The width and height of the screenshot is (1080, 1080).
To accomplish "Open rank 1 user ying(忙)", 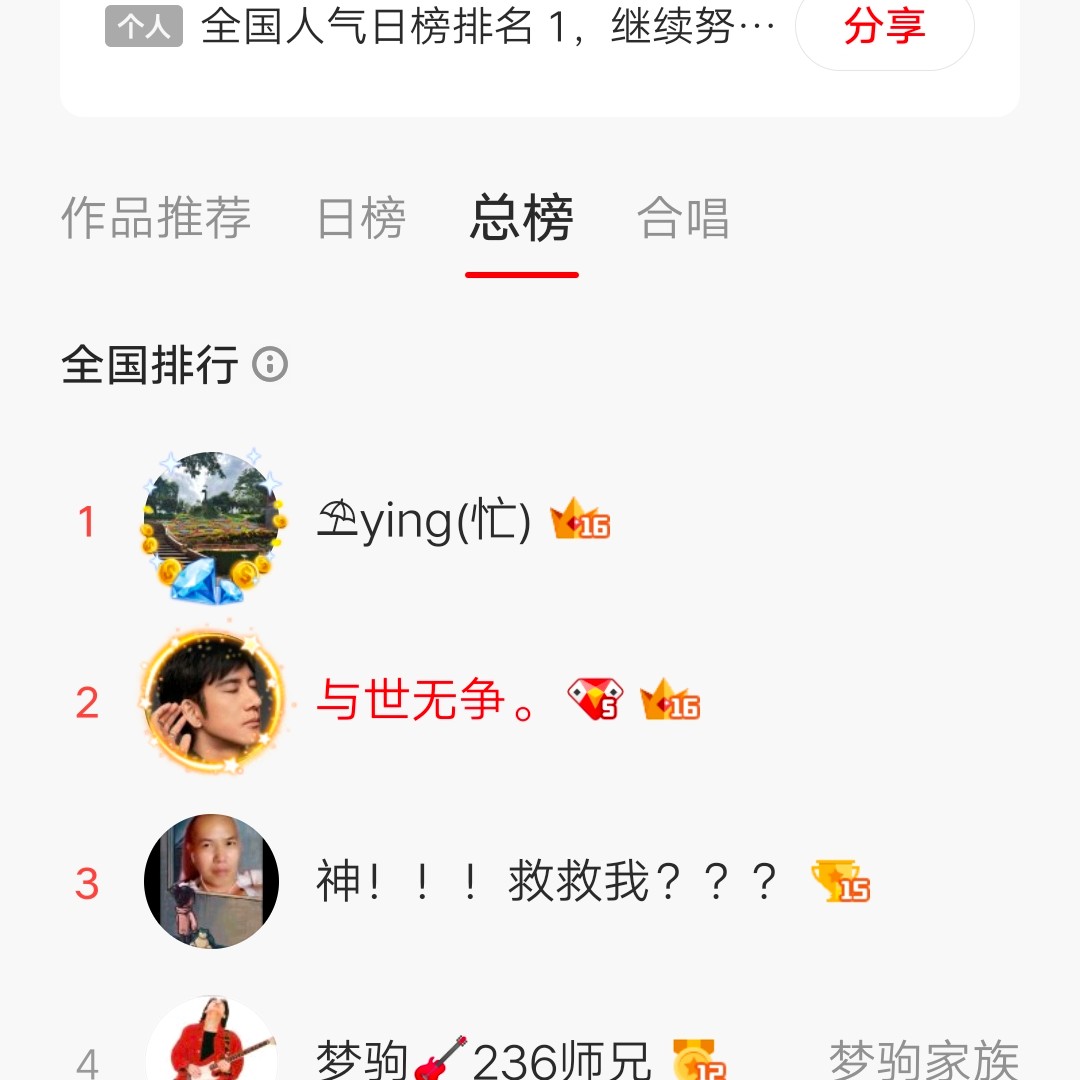I will 423,522.
